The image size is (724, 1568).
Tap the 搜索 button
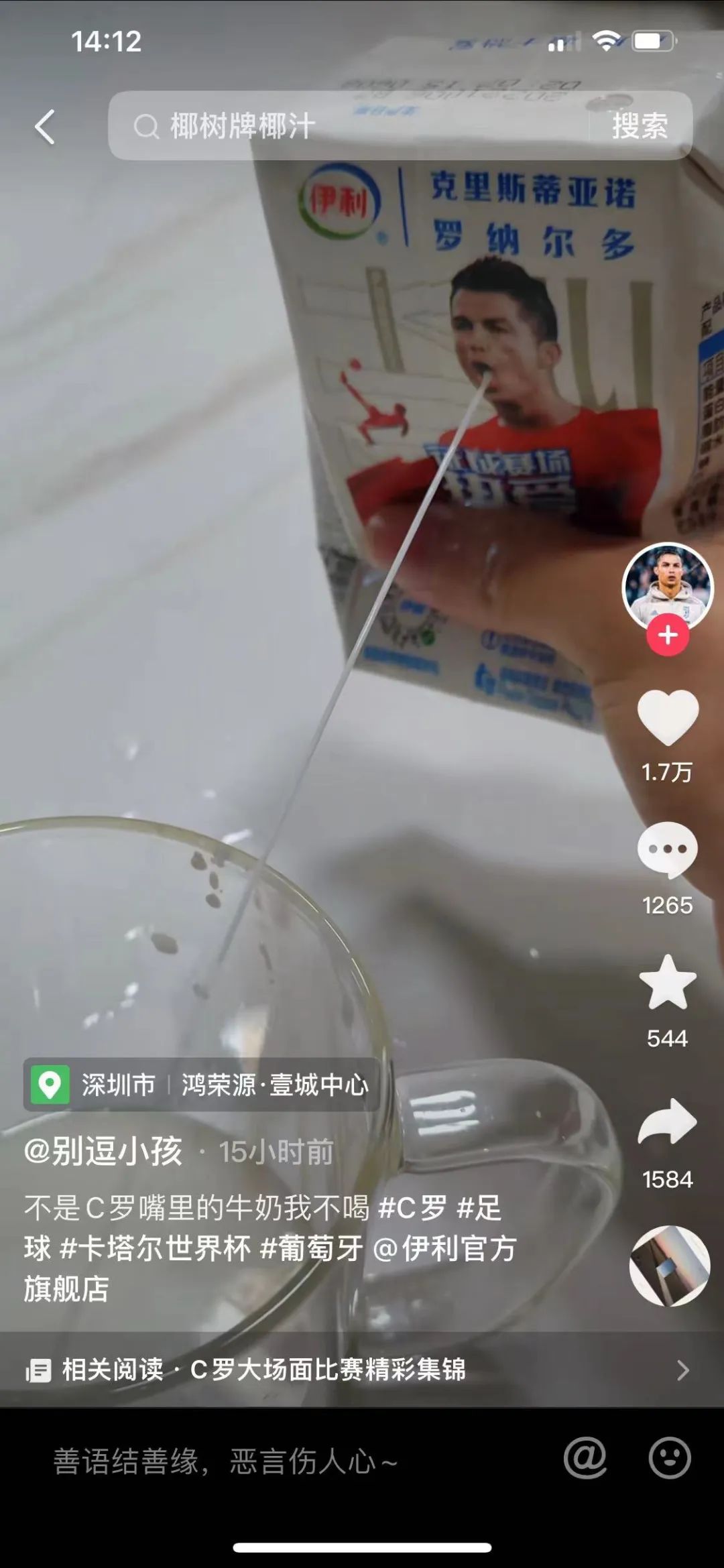[640, 126]
